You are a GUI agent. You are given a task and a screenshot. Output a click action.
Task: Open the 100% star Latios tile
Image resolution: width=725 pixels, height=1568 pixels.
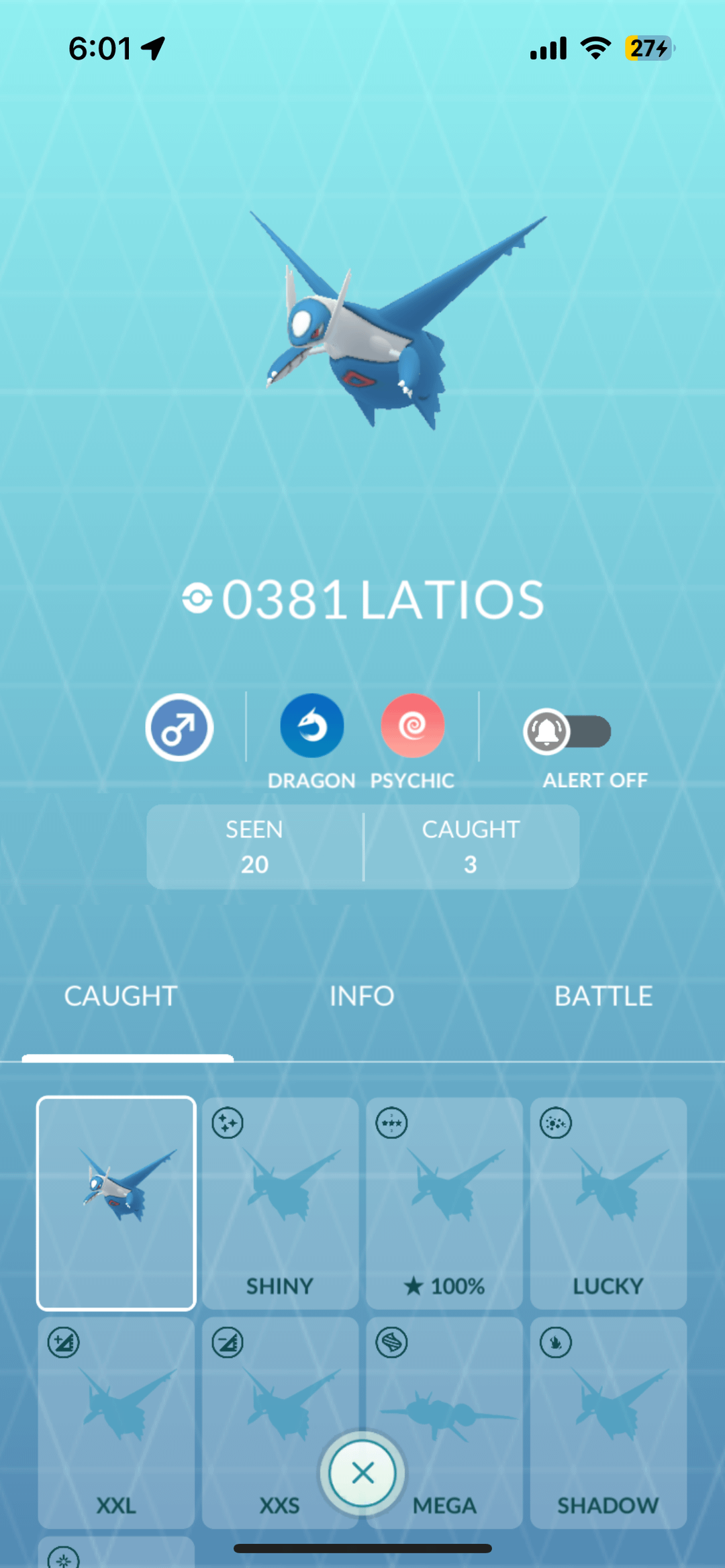pos(444,1203)
